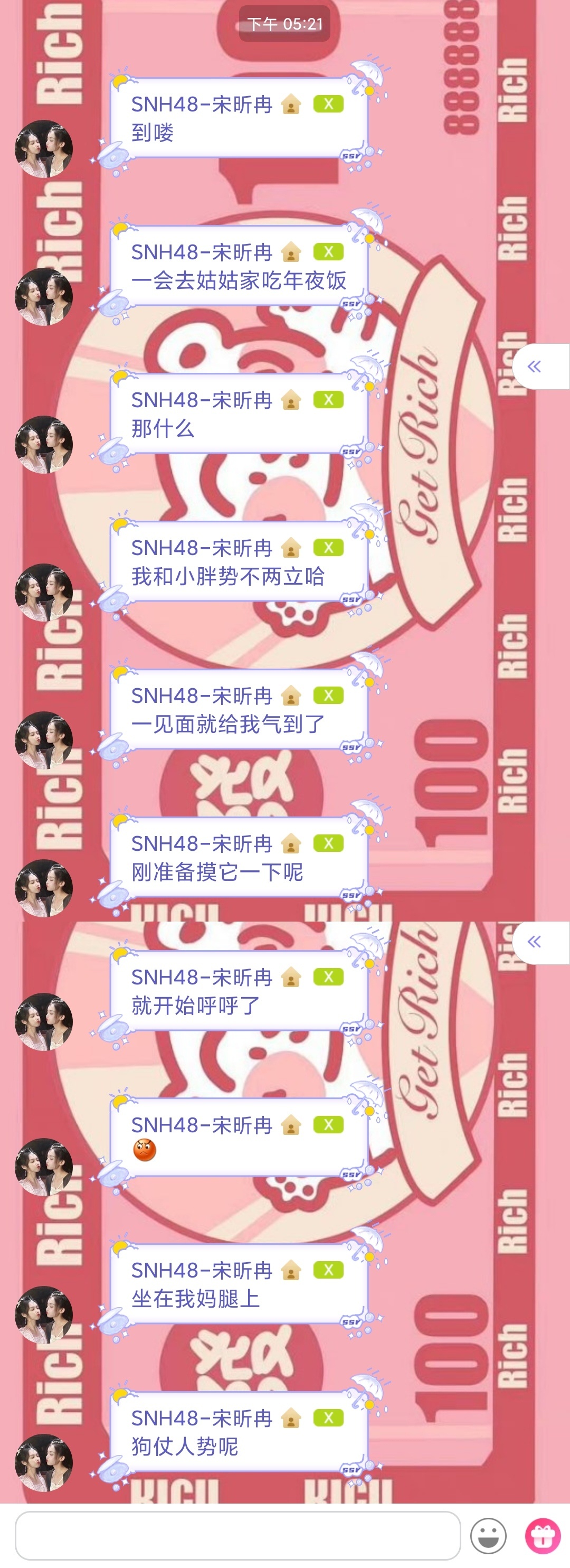Open sender avatar next to "到喽" message
The height and width of the screenshot is (1568, 570).
[x=44, y=149]
